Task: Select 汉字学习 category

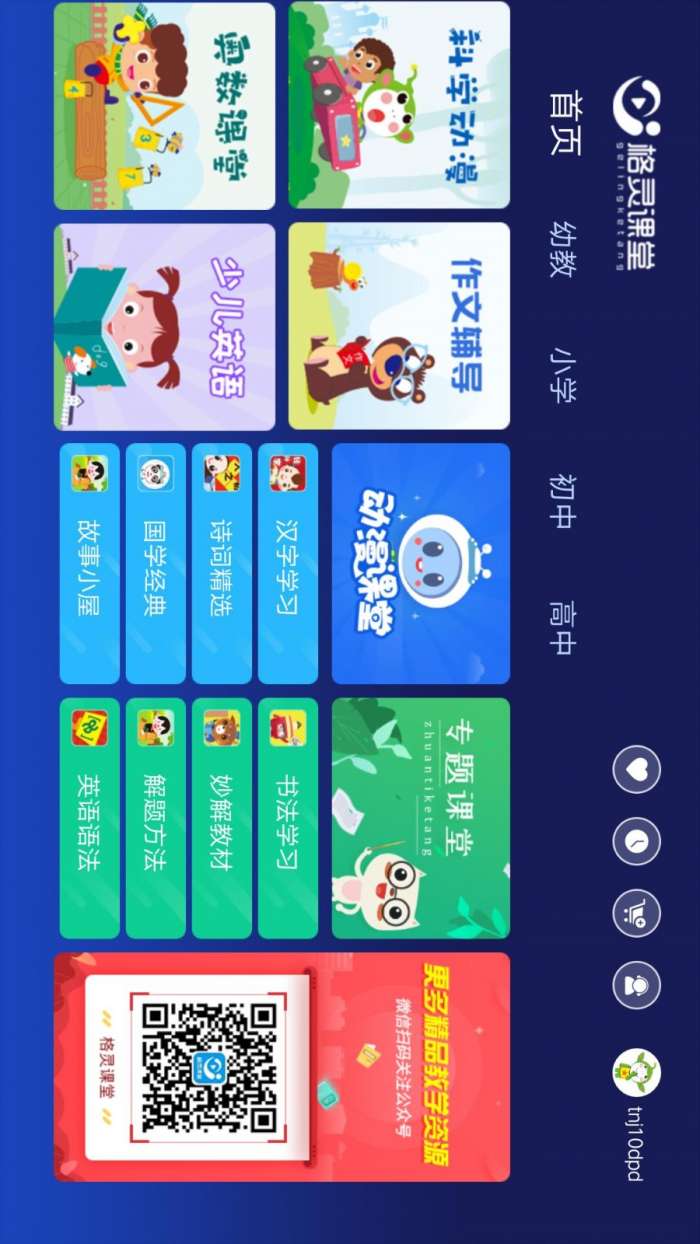Action: coord(288,563)
